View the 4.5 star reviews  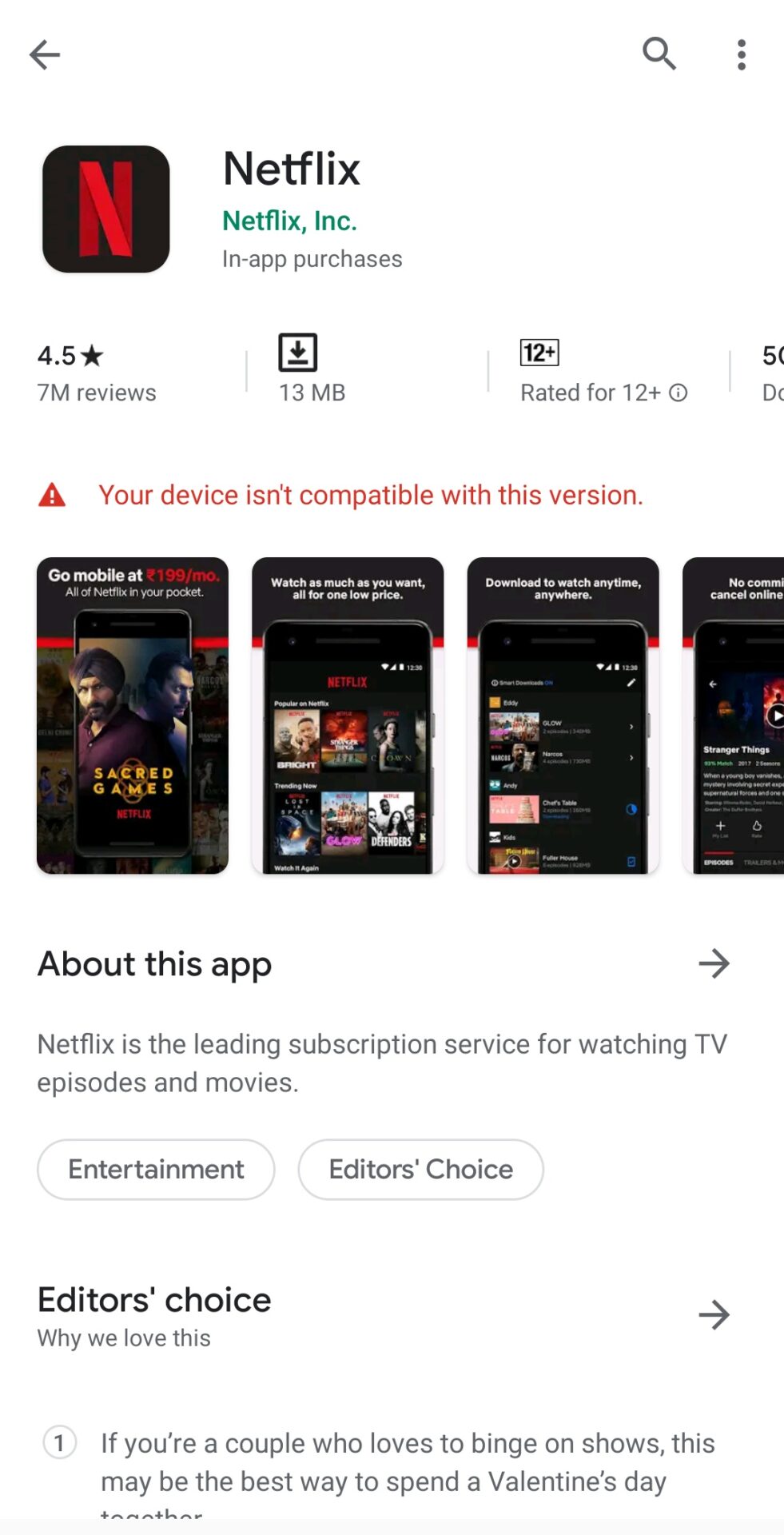[97, 373]
